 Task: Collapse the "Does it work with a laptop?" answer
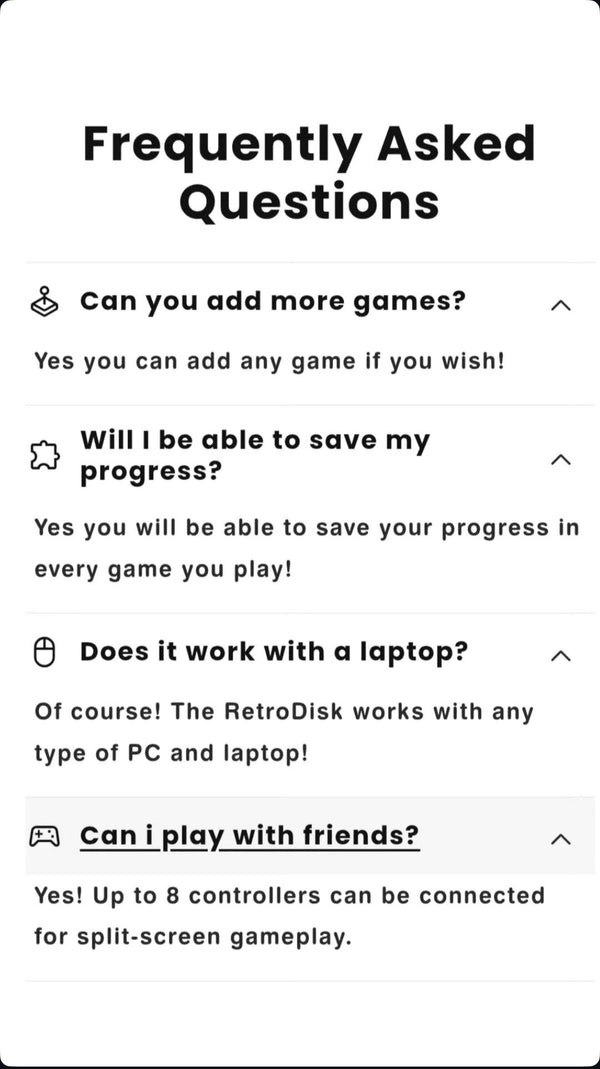point(561,655)
